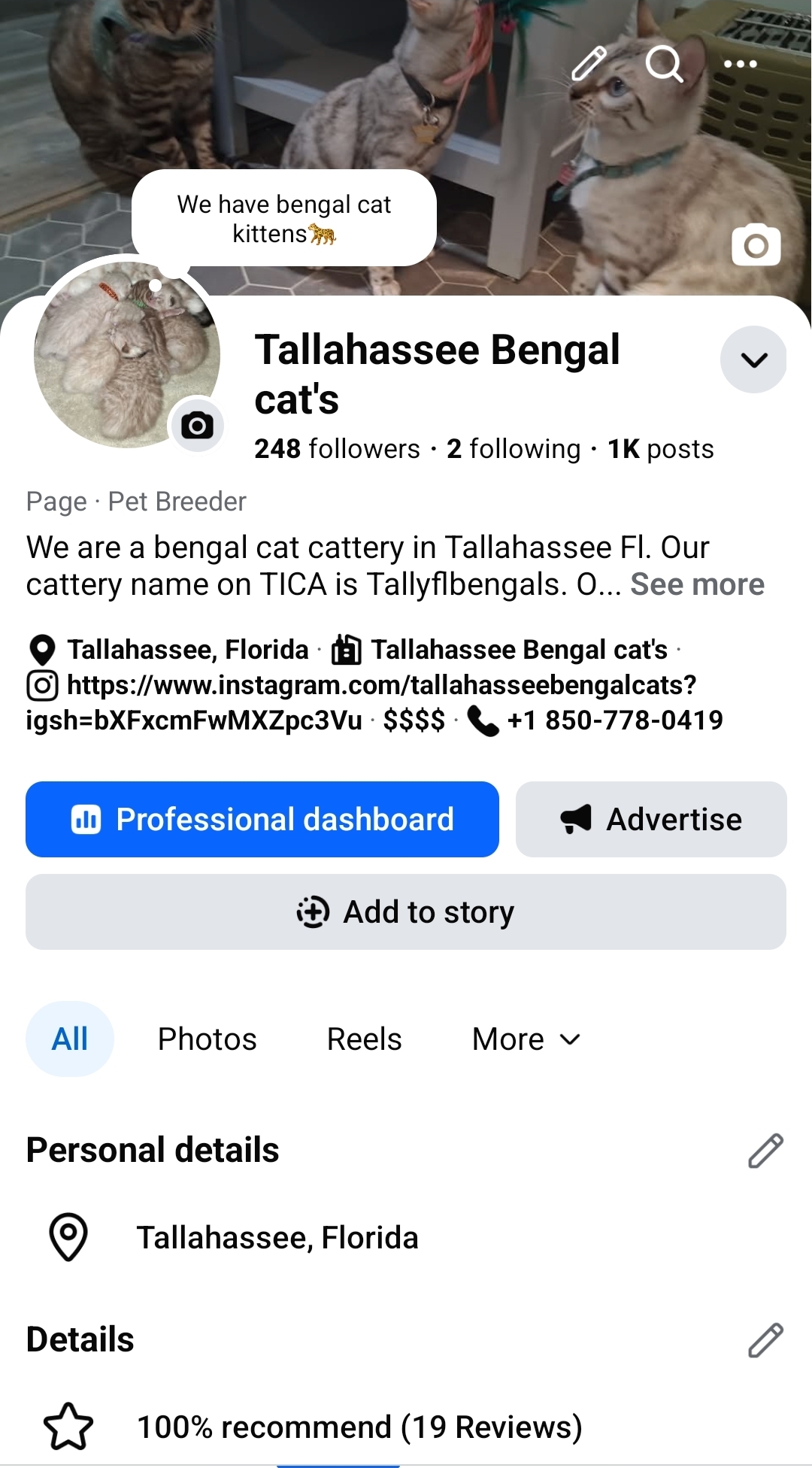Open the 100% recommend reviews row
The image size is (812, 1468).
pos(359,1427)
